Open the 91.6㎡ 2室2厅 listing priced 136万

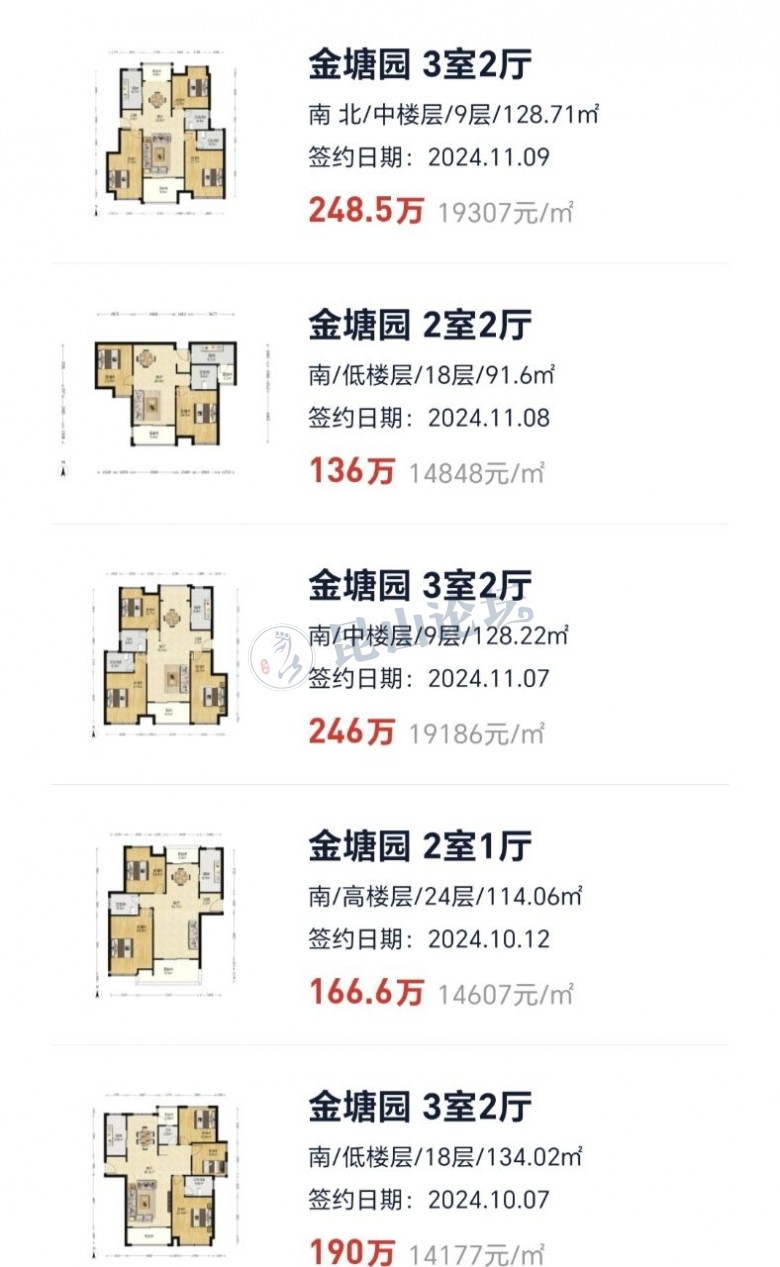(420, 326)
